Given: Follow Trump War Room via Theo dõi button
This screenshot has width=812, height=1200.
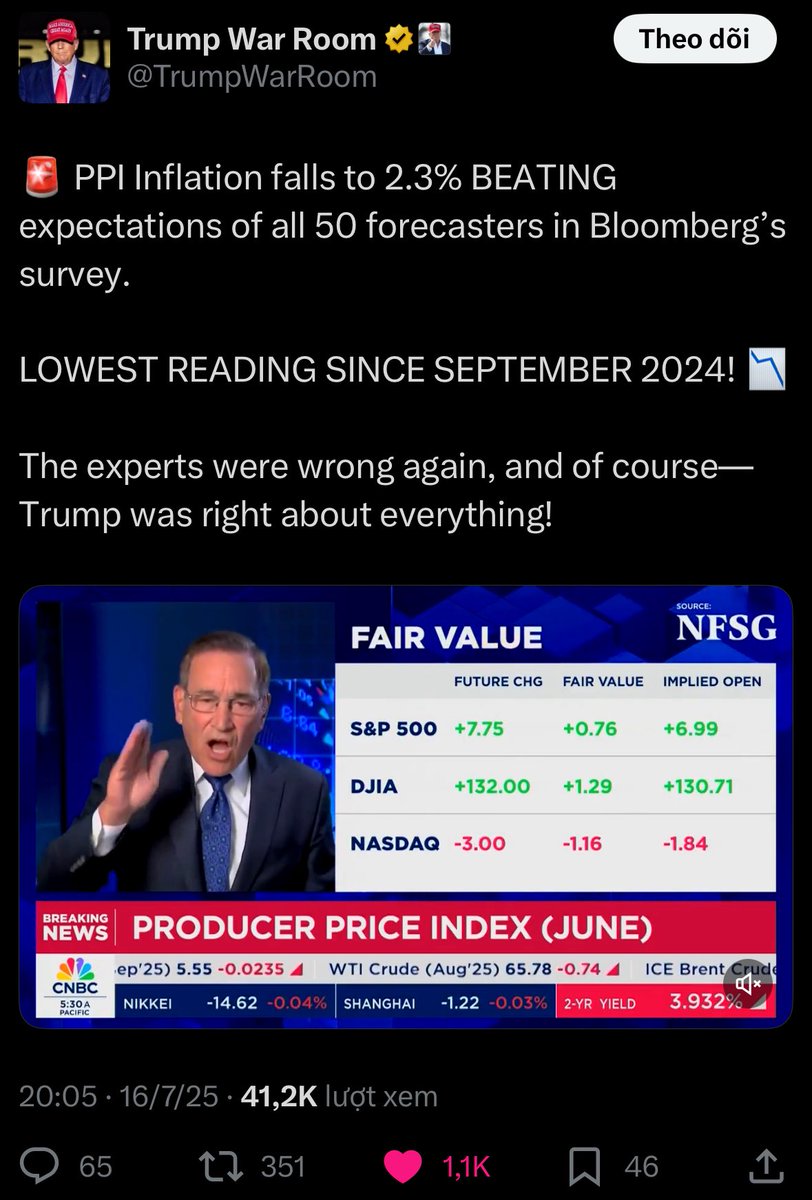Looking at the screenshot, I should pos(694,40).
